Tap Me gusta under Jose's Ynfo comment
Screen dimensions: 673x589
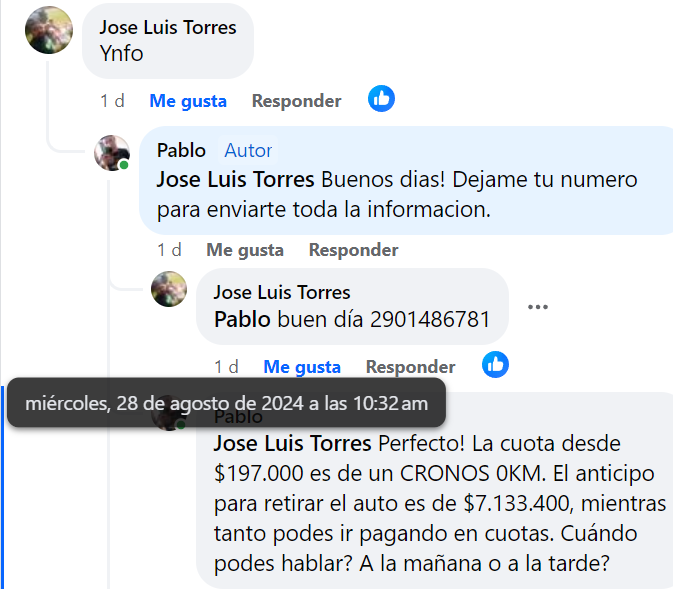point(188,101)
